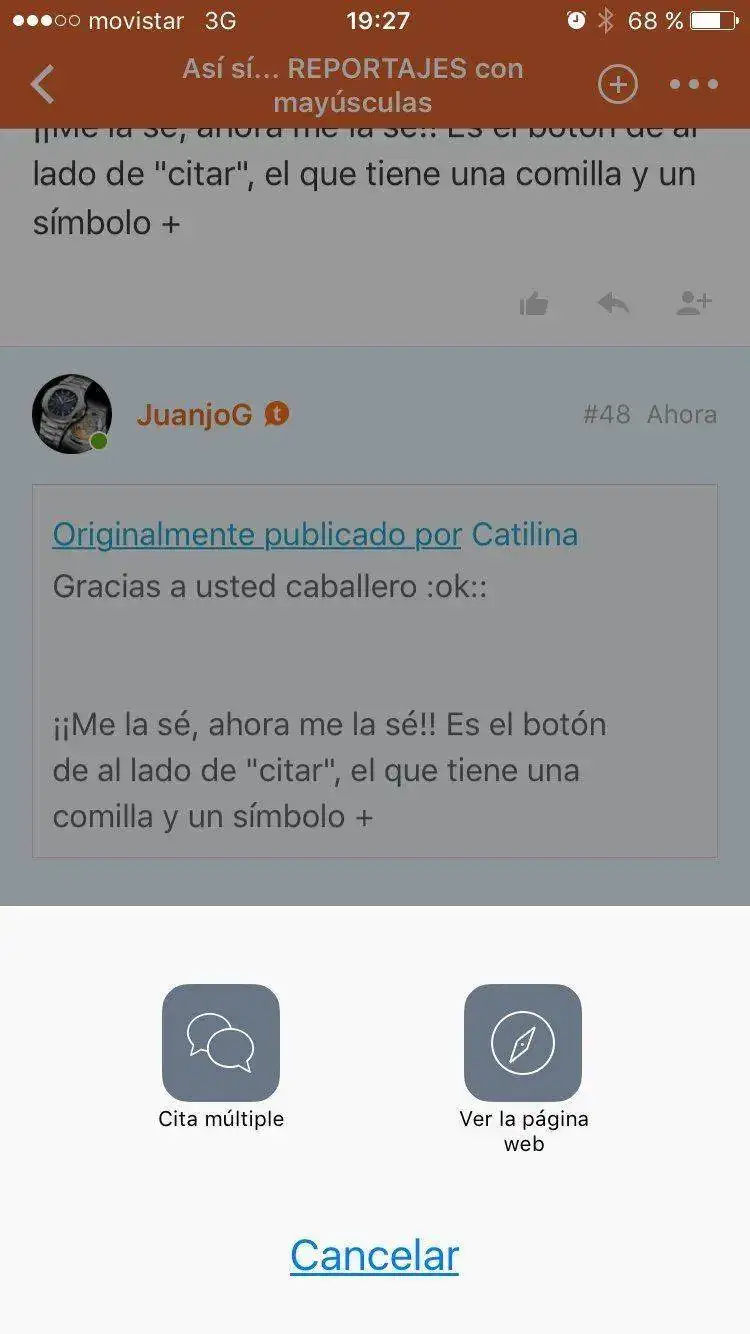Viewport: 750px width, 1334px height.
Task: Select the Cita múltiple option
Action: click(221, 1043)
